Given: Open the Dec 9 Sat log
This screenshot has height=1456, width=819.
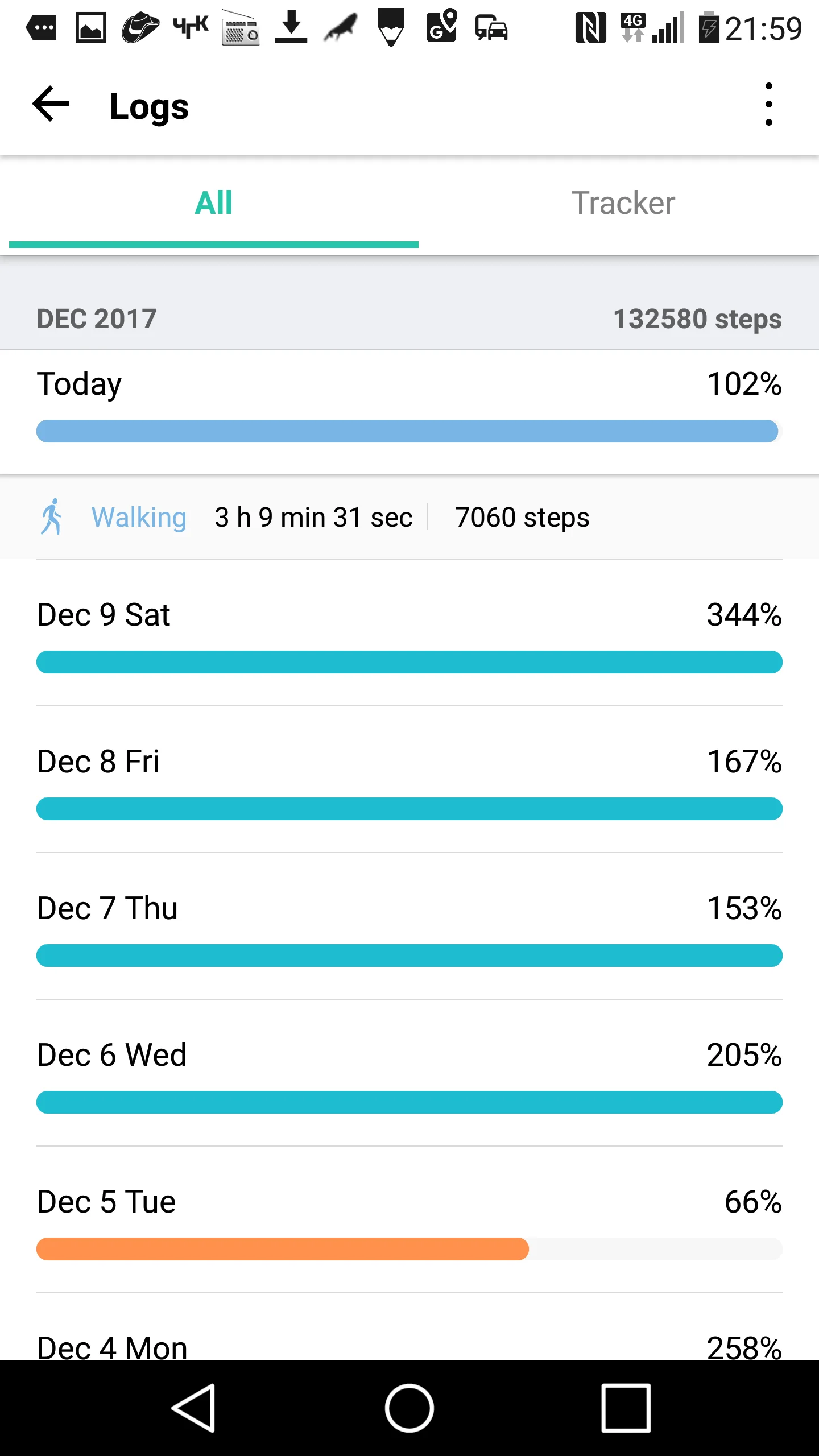Looking at the screenshot, I should 409,634.
